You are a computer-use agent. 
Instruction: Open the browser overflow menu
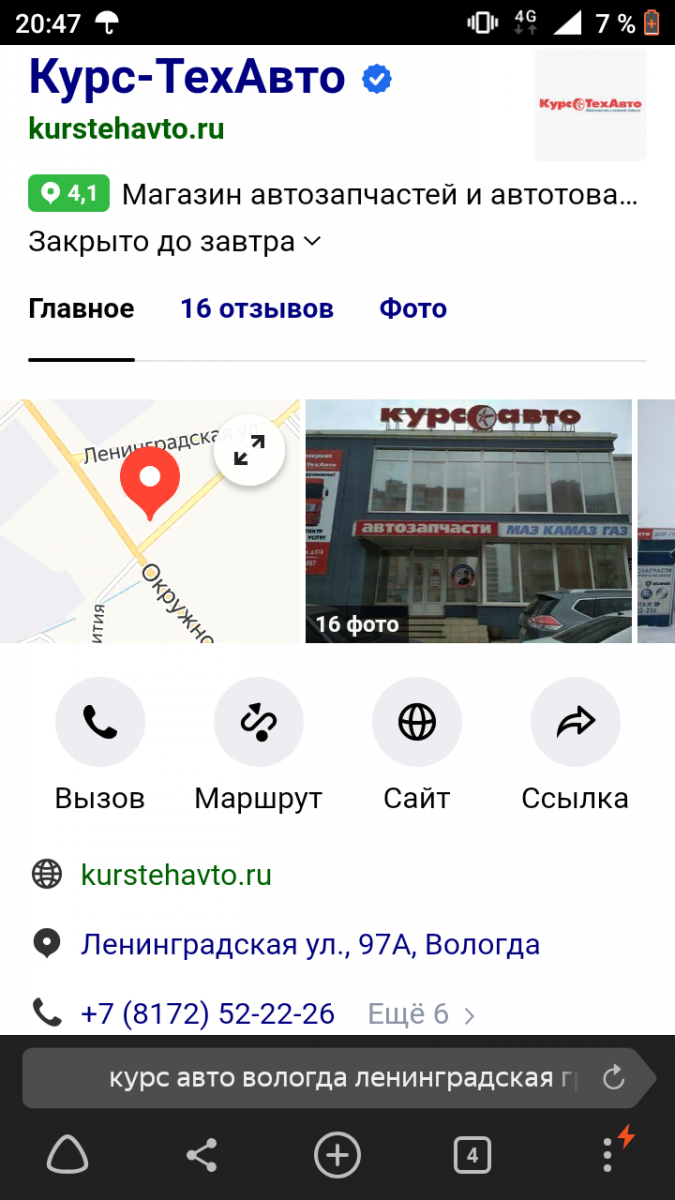[x=608, y=1156]
